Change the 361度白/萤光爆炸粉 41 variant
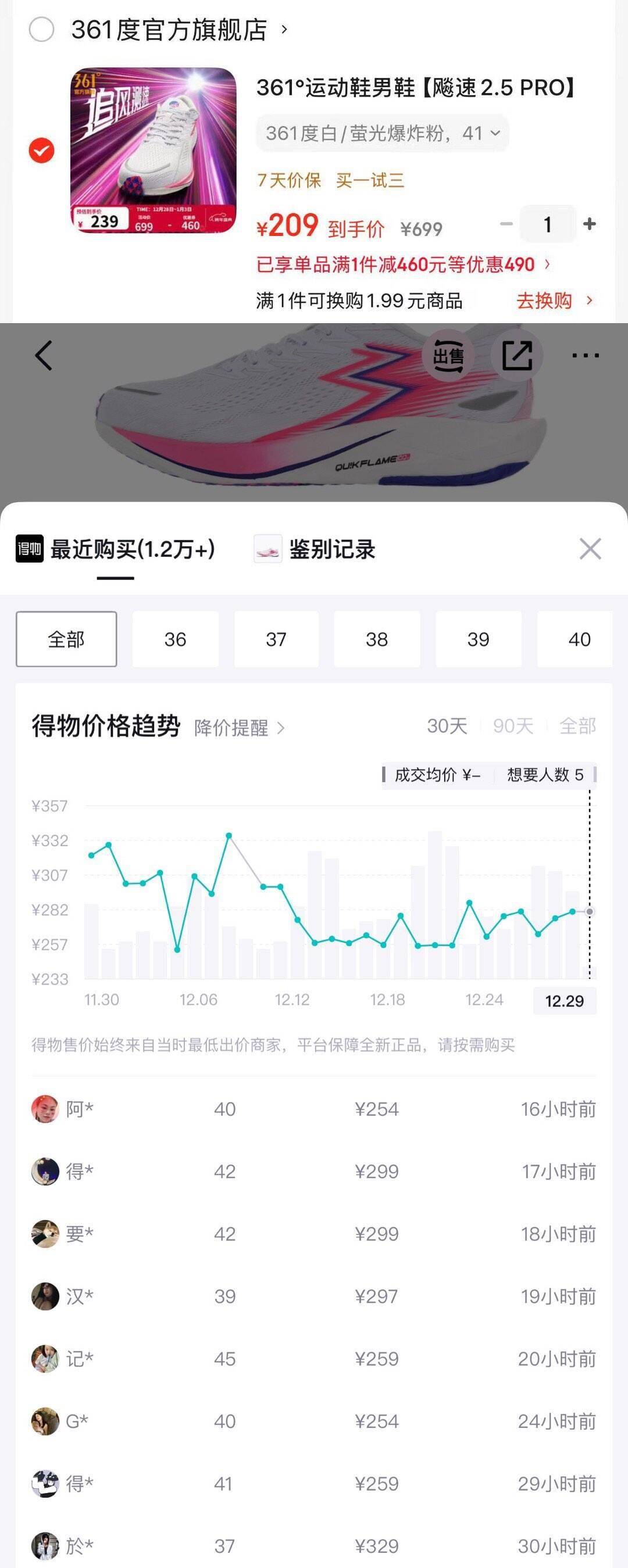Image resolution: width=628 pixels, height=1568 pixels. (x=382, y=133)
